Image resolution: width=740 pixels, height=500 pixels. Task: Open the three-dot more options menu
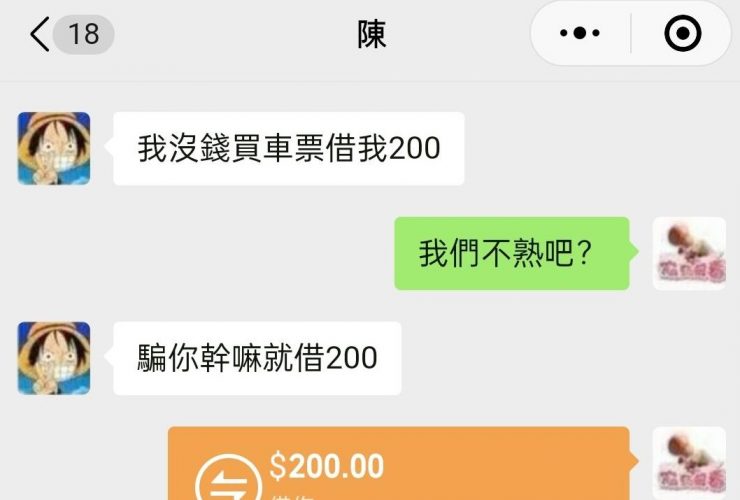click(x=580, y=34)
